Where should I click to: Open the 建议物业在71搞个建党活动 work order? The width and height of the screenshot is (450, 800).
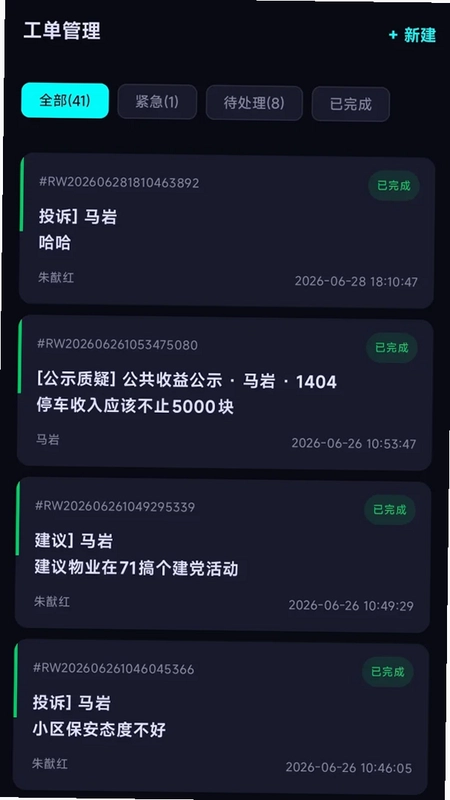click(x=223, y=555)
